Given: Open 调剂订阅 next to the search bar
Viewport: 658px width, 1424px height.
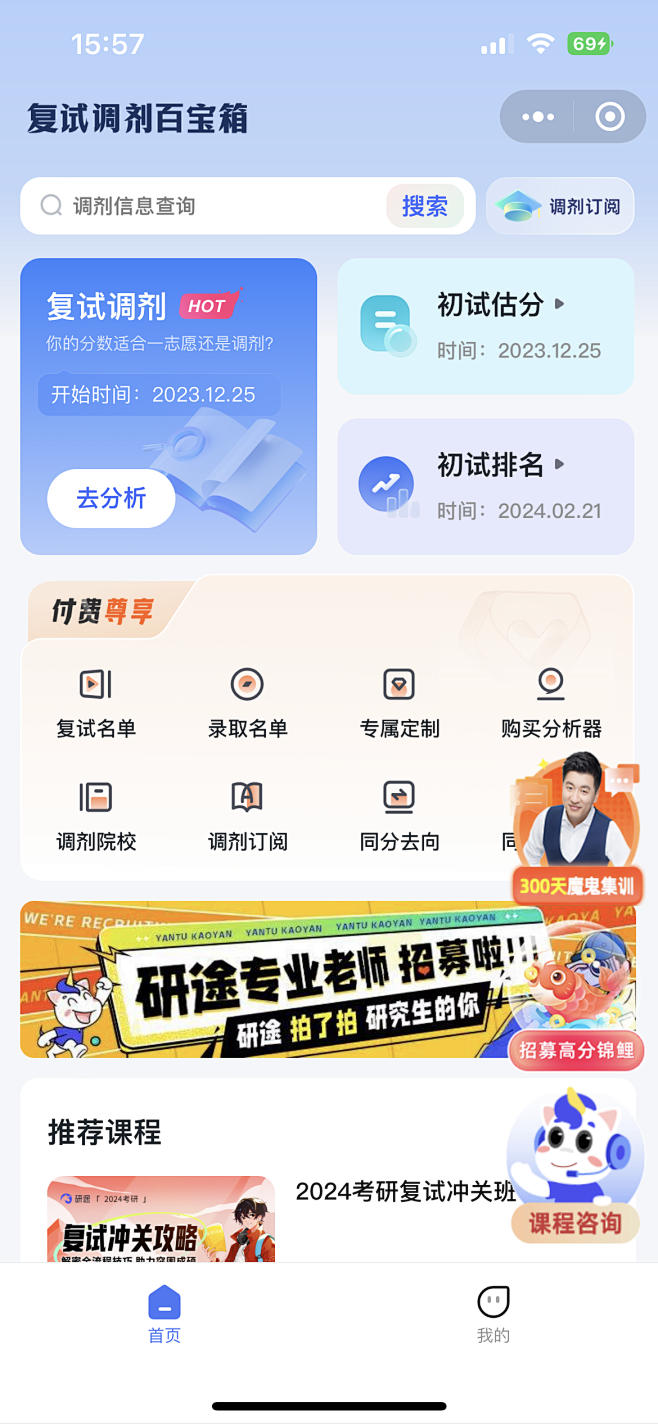Looking at the screenshot, I should [560, 206].
